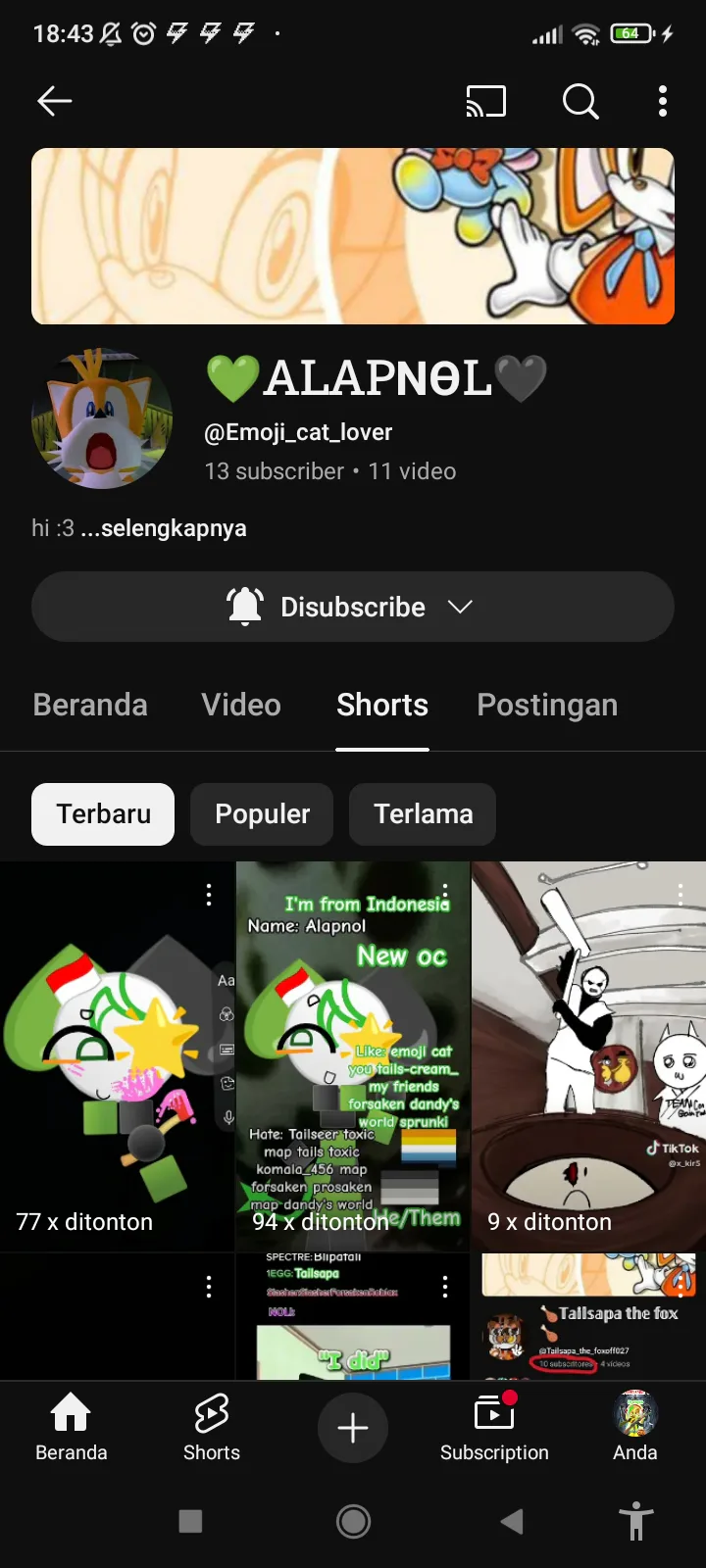Search this channel with the magnifier
The image size is (706, 1568).
pos(580,101)
